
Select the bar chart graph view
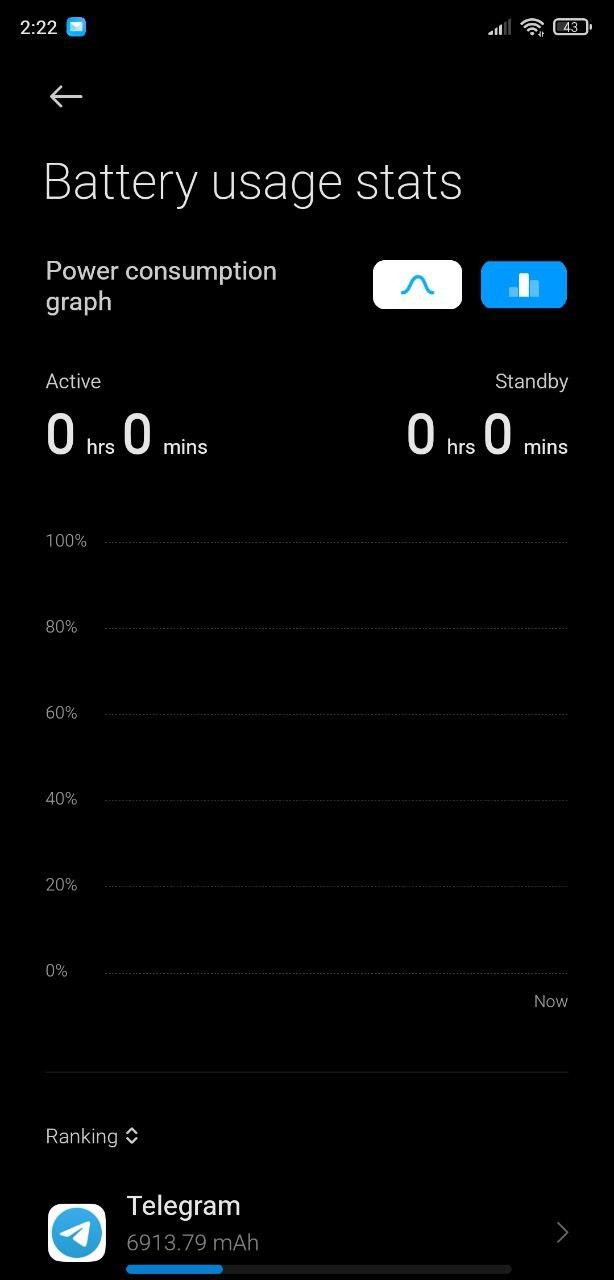[x=524, y=285]
